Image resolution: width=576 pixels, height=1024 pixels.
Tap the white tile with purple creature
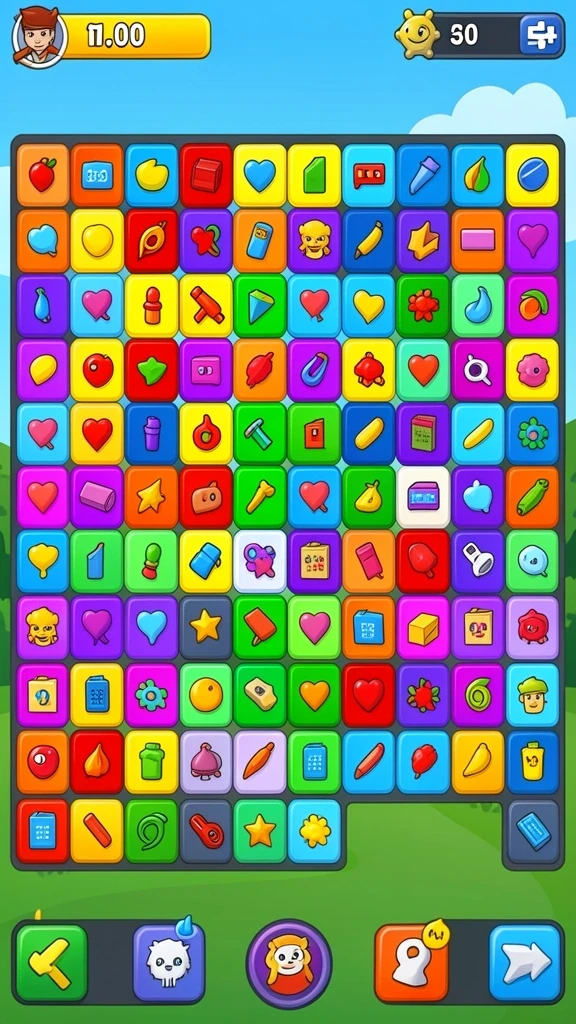click(x=260, y=561)
